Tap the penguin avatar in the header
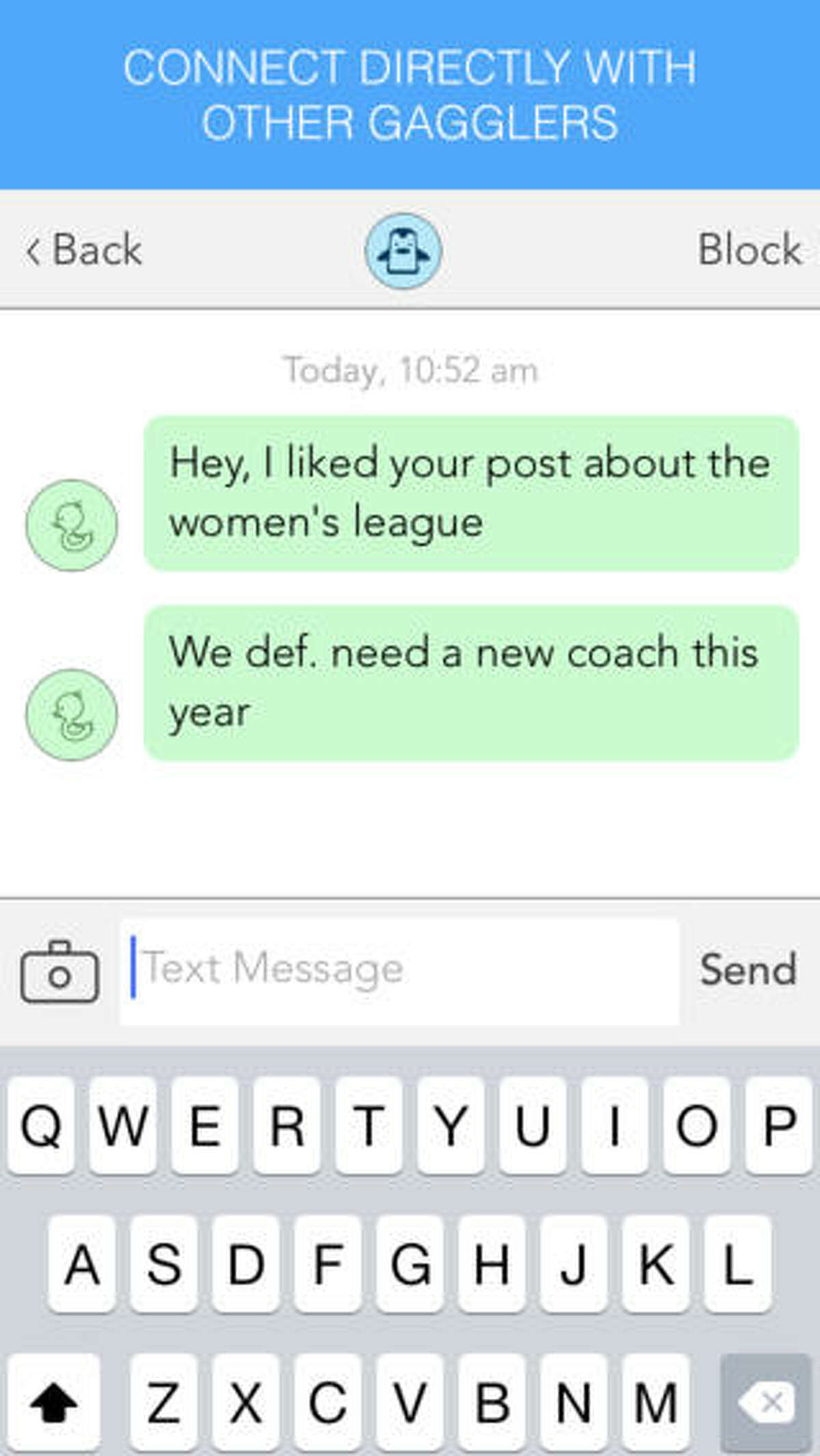The height and width of the screenshot is (1456, 820). click(x=403, y=251)
